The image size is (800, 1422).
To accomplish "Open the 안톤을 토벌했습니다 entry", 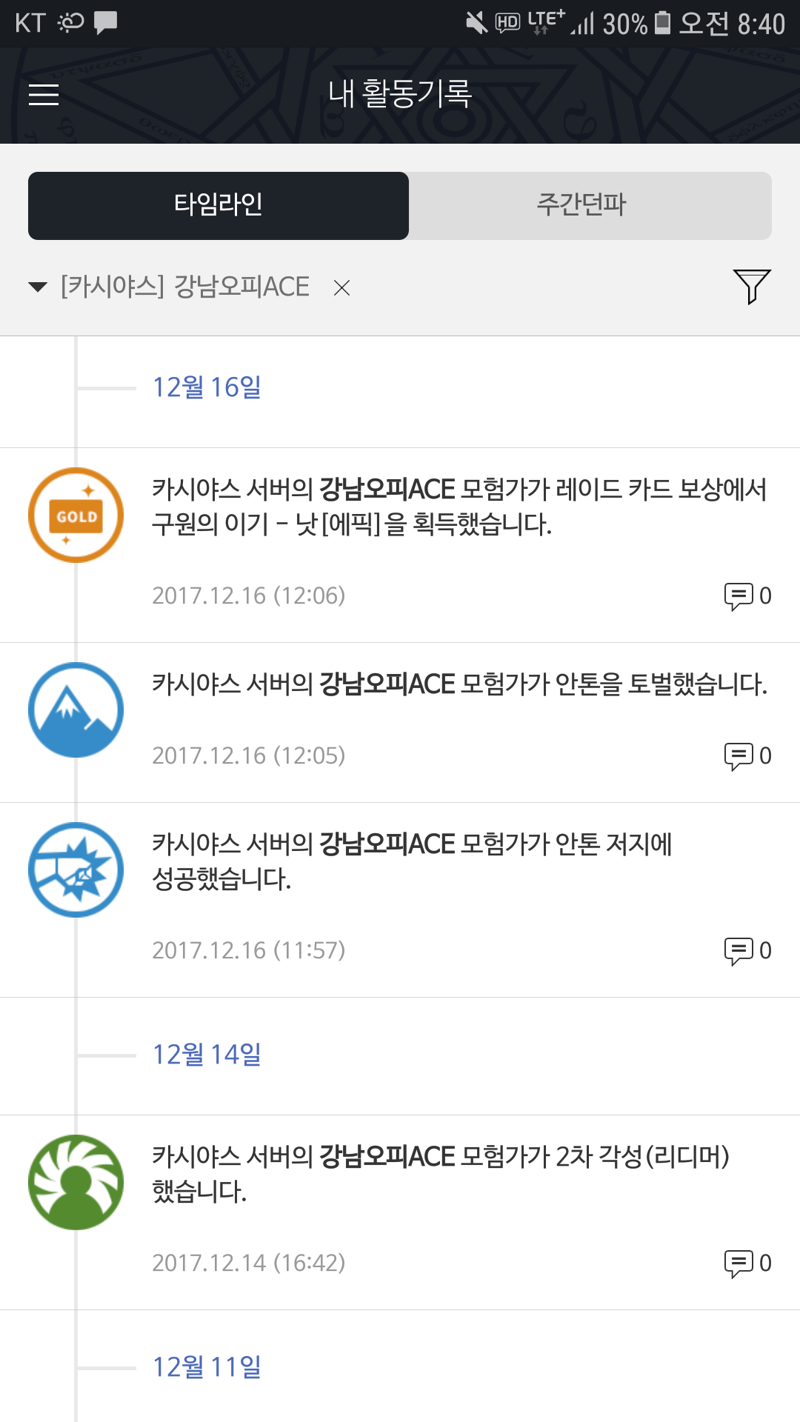I will coord(400,722).
